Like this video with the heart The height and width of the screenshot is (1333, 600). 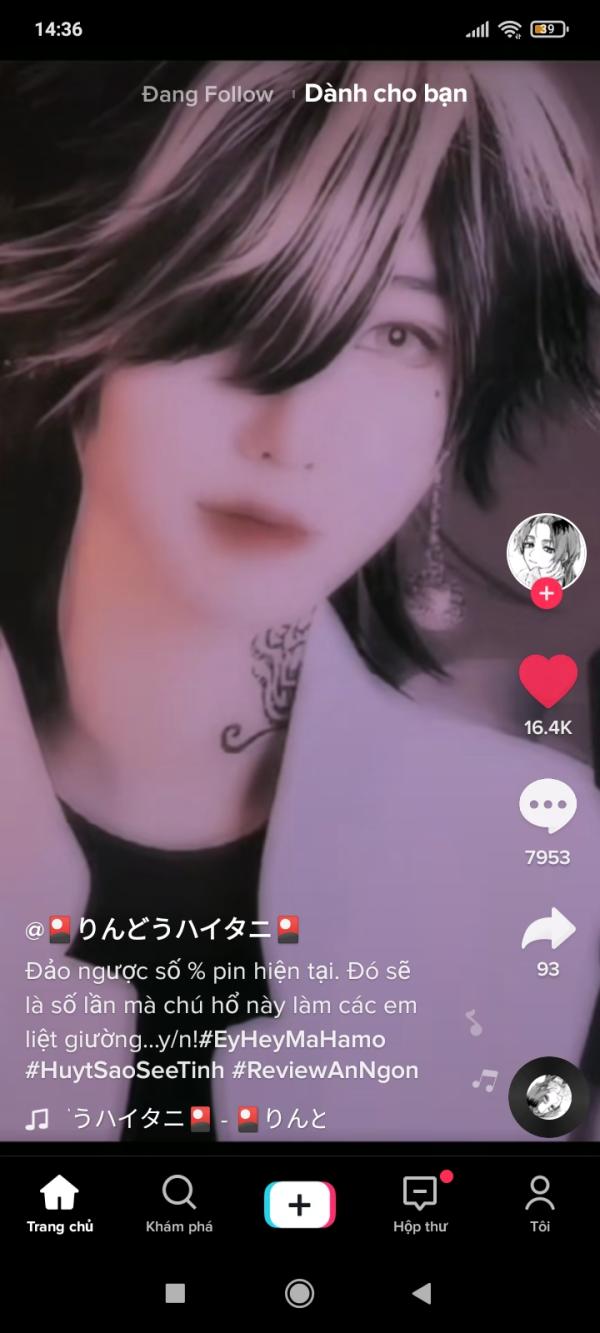548,682
